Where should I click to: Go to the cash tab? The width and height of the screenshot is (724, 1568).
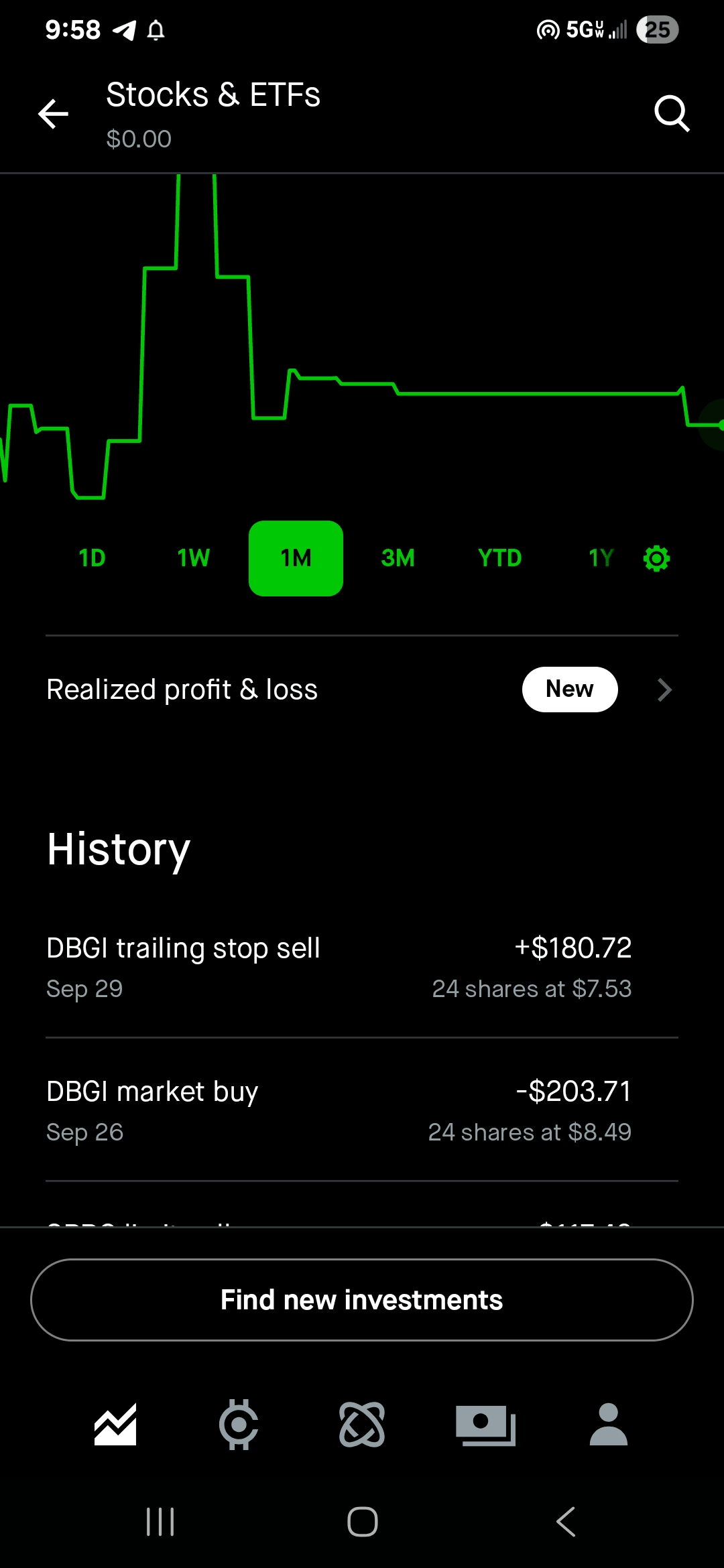(x=485, y=1424)
